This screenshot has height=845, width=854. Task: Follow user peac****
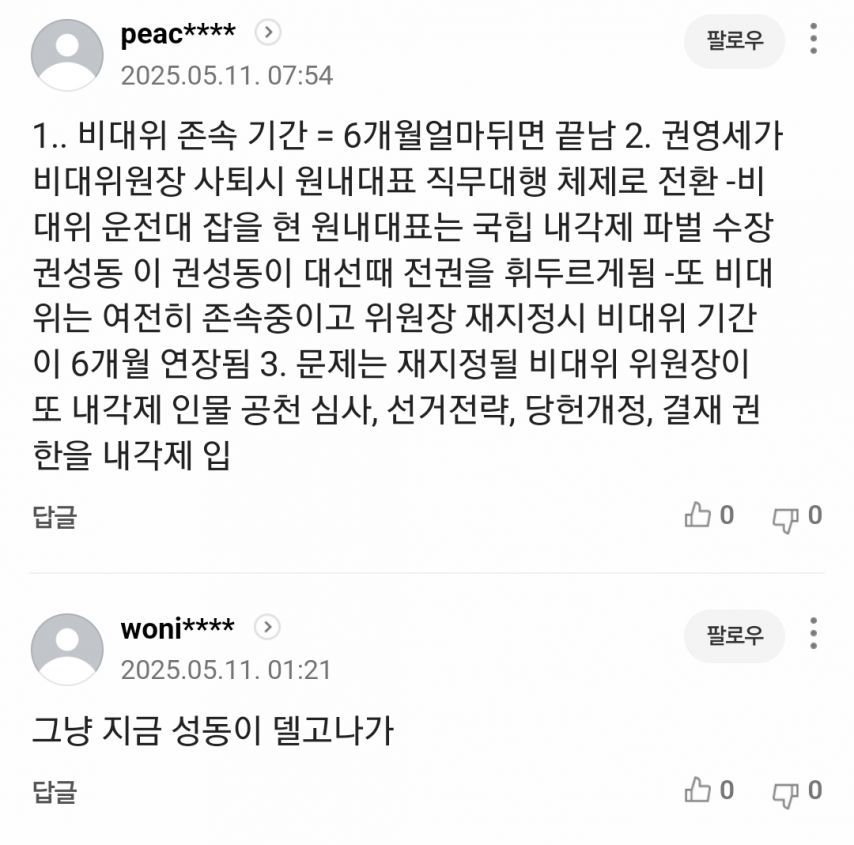734,41
